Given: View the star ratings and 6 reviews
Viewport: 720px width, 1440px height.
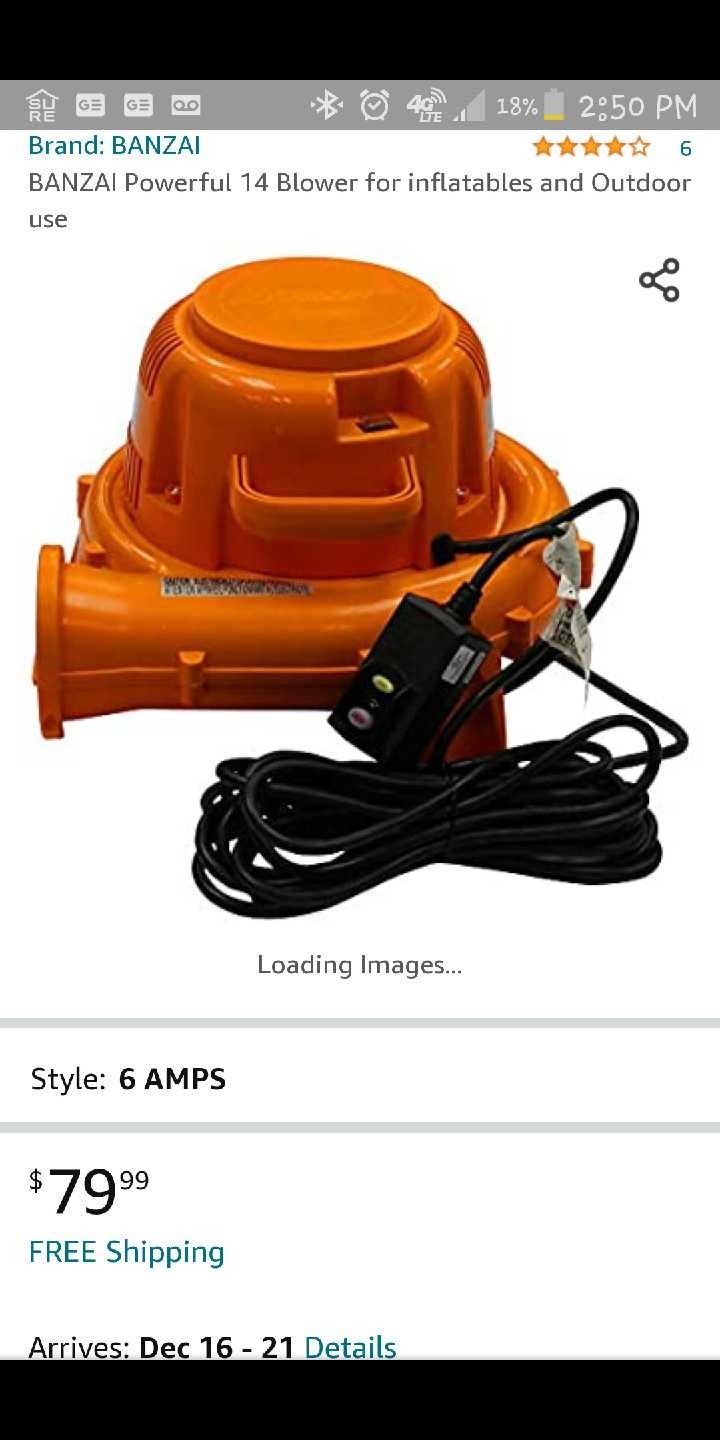Looking at the screenshot, I should (x=610, y=148).
